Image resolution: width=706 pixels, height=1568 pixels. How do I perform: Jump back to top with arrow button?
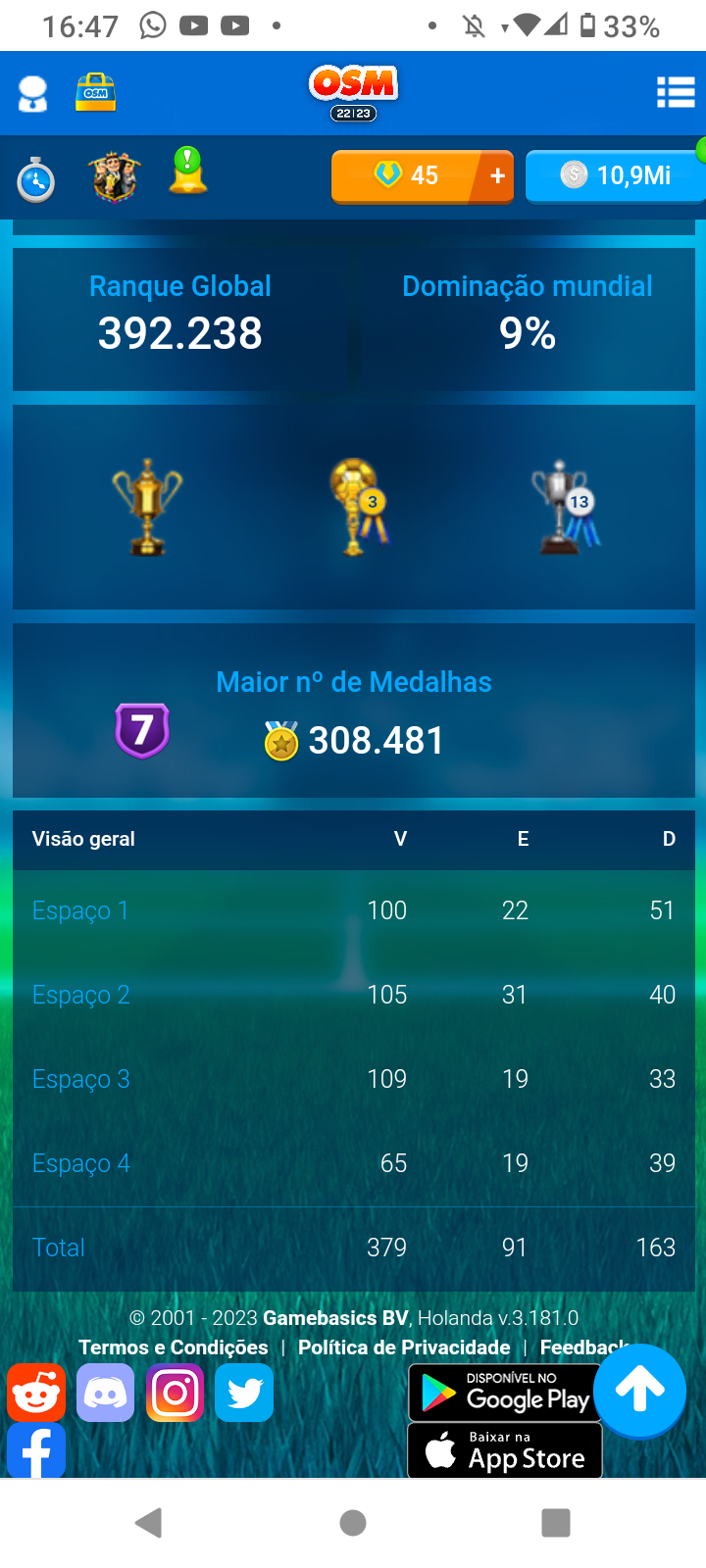(639, 1391)
